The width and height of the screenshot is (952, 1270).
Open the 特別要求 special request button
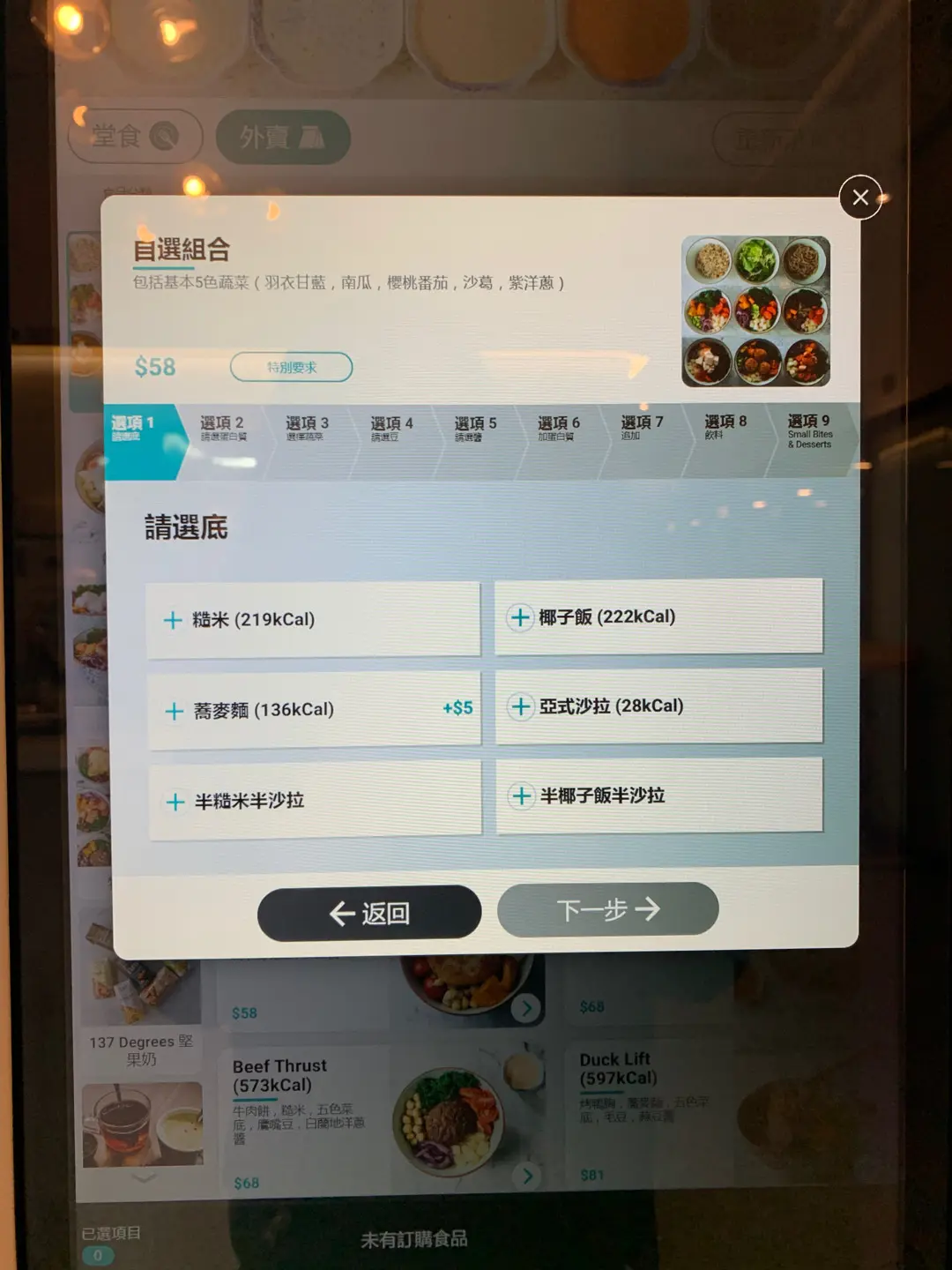pos(292,367)
